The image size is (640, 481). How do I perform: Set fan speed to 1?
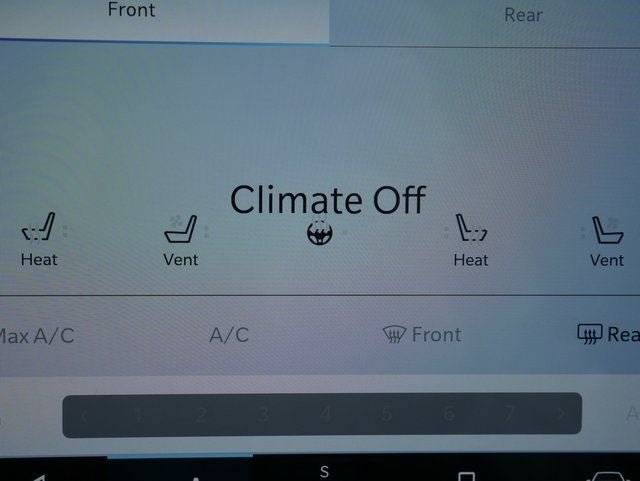pos(137,415)
